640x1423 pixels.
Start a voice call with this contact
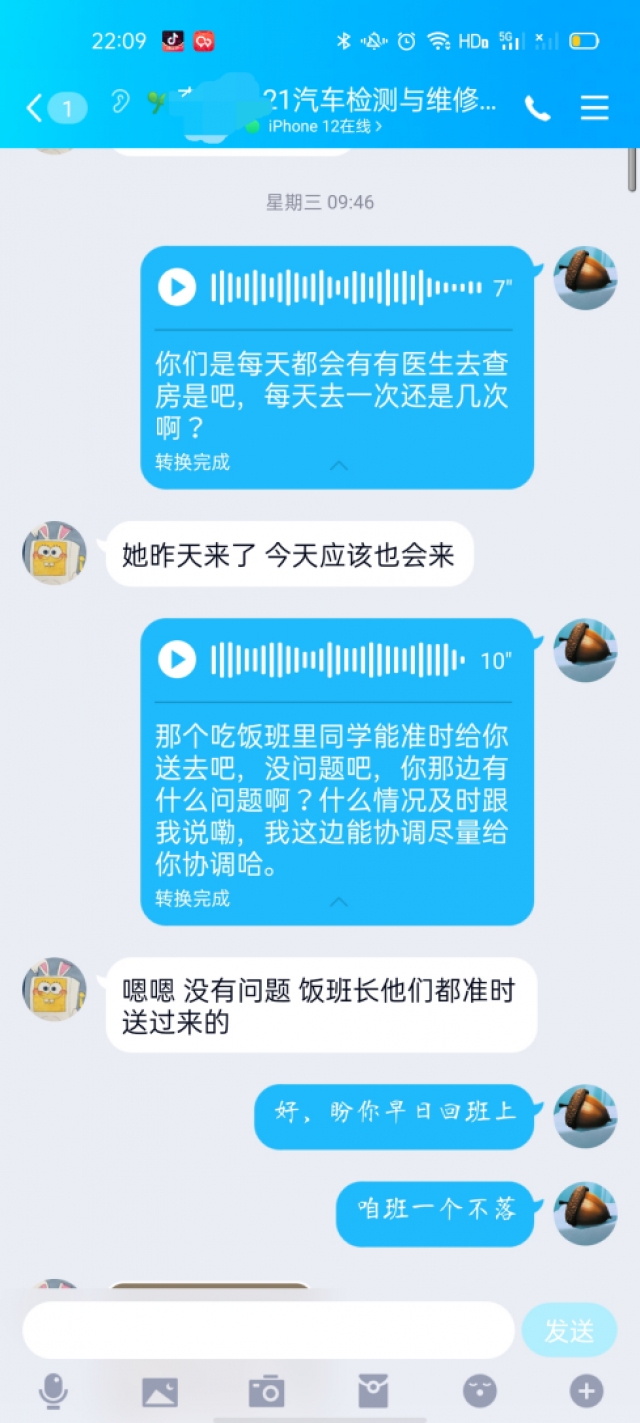[537, 109]
